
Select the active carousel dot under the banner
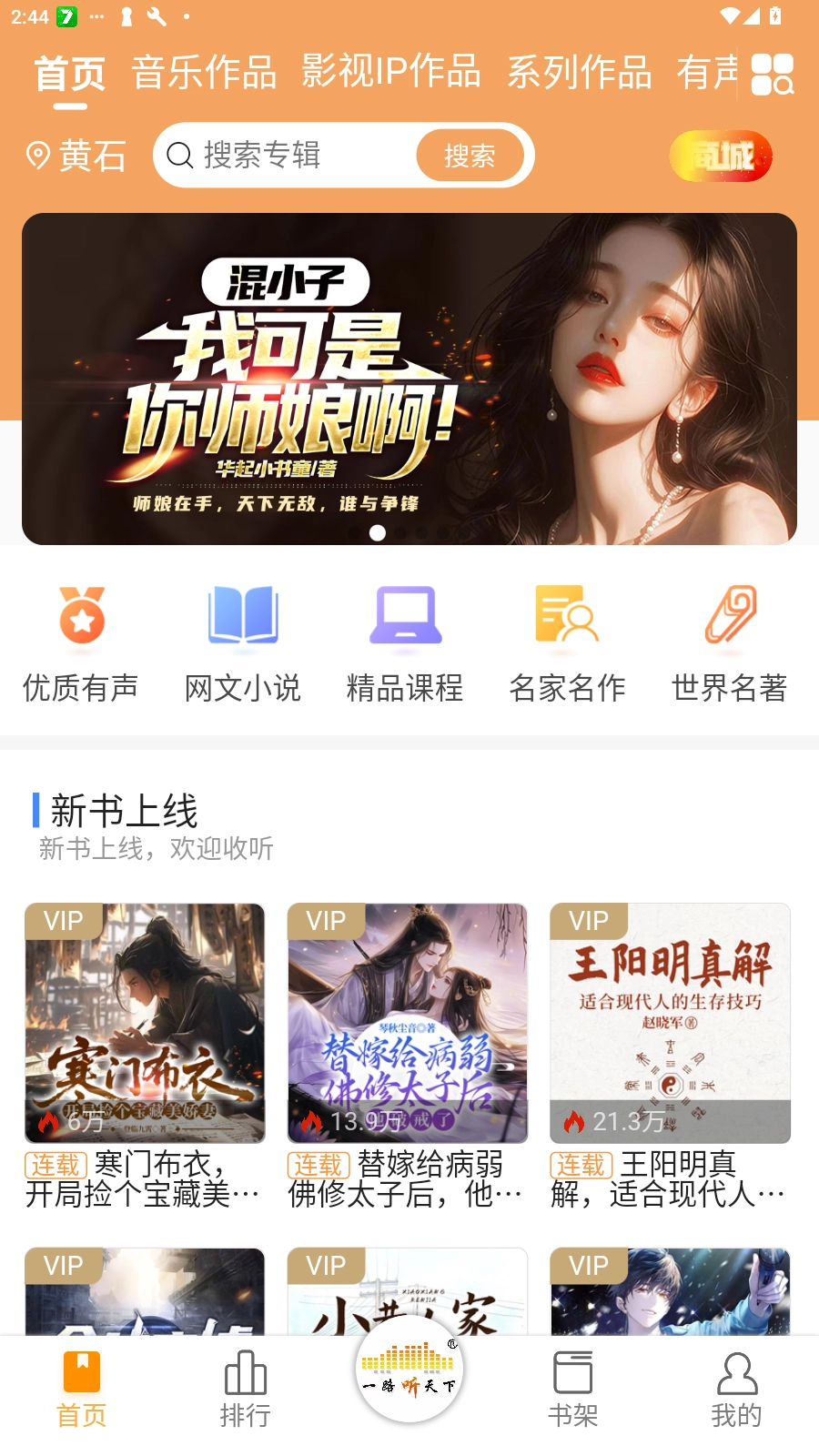pyautogui.click(x=375, y=532)
